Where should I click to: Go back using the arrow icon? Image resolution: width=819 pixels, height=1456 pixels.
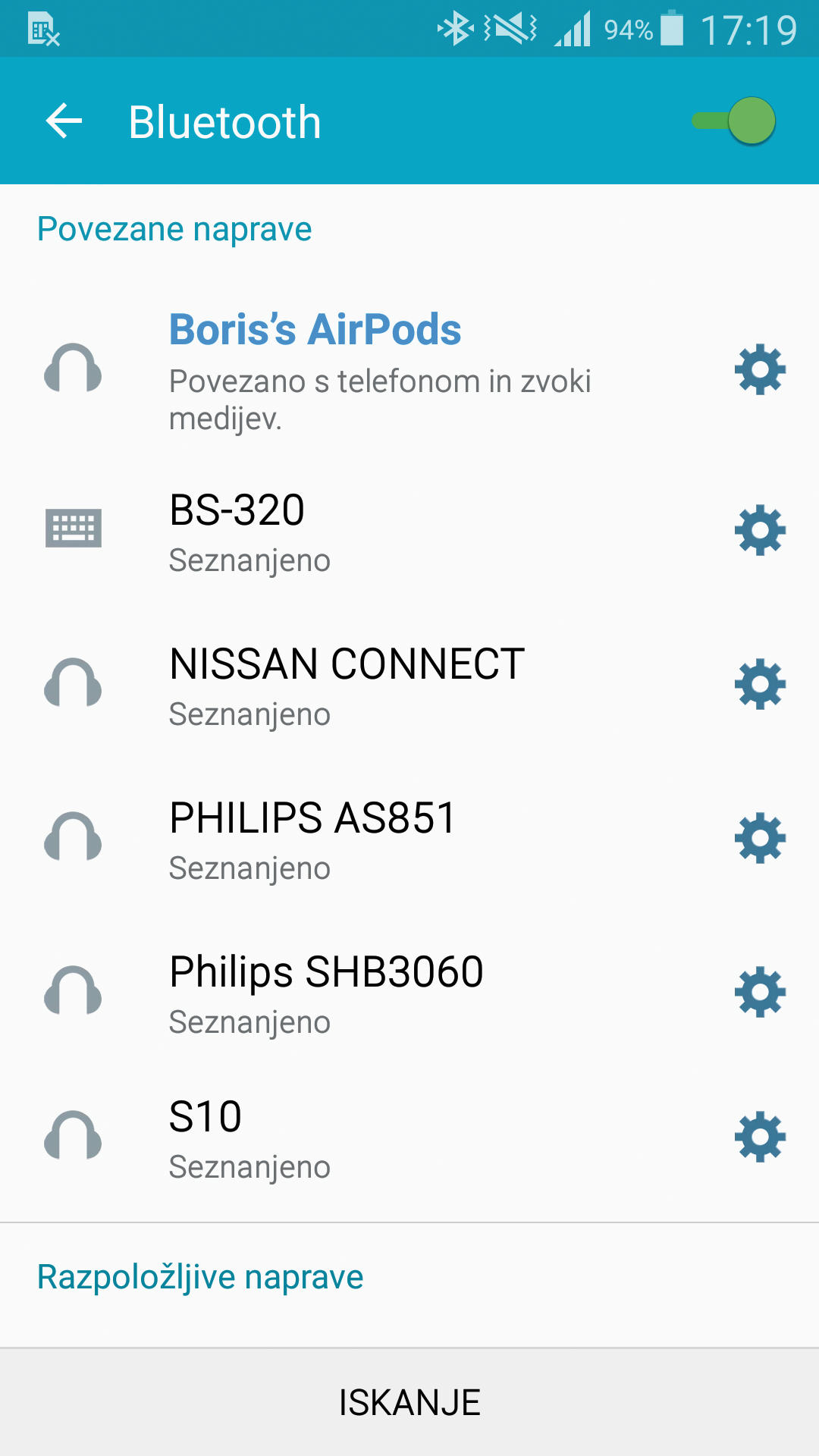[x=64, y=121]
